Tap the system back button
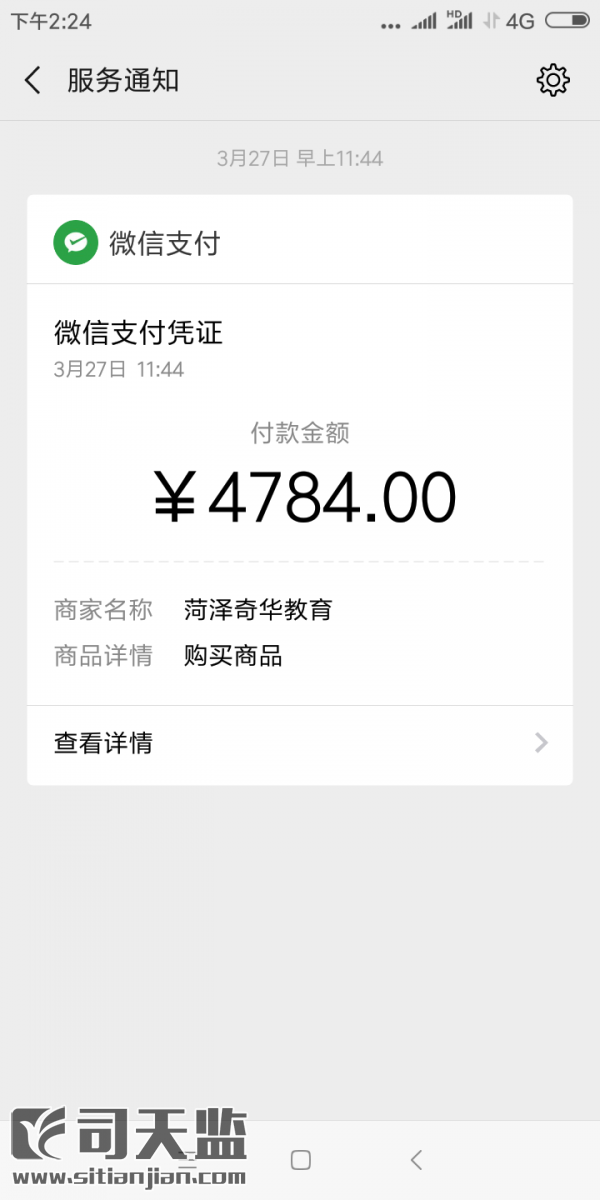 tap(417, 1160)
